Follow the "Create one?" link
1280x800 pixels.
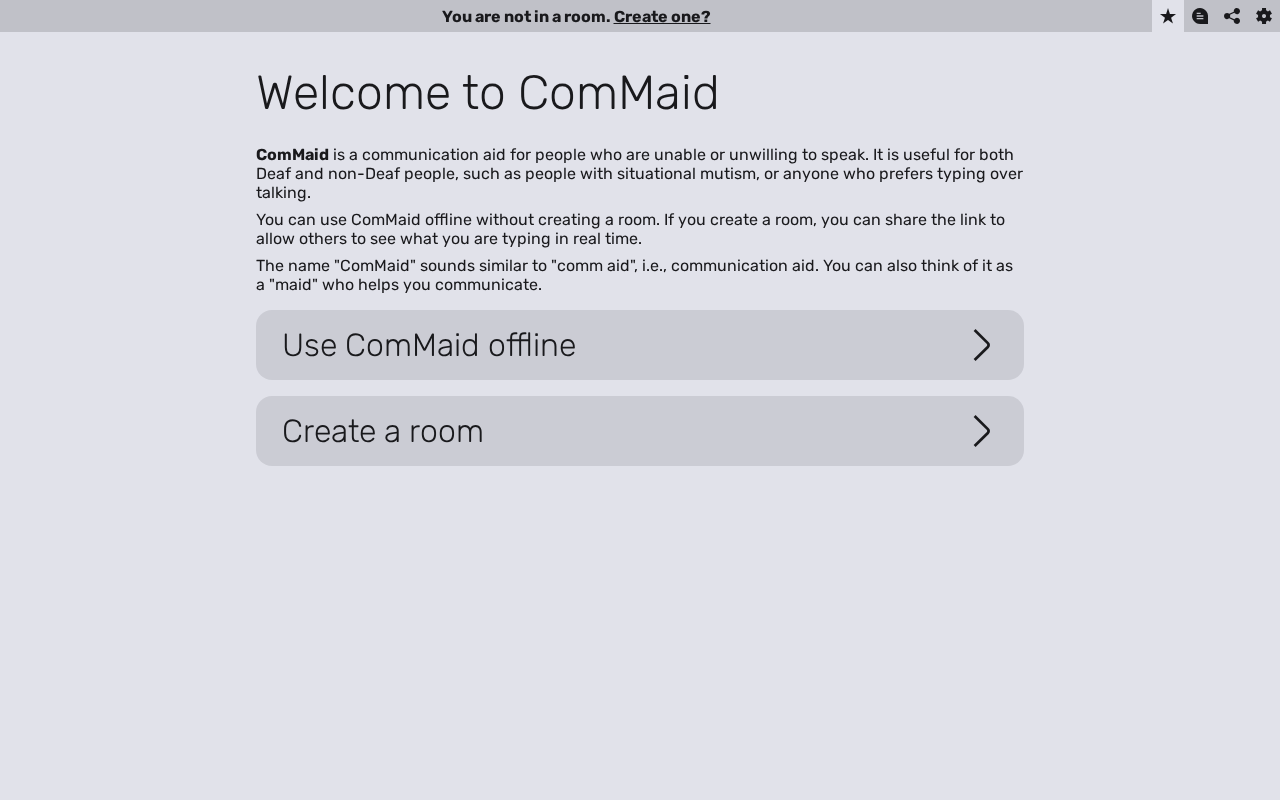(x=661, y=17)
